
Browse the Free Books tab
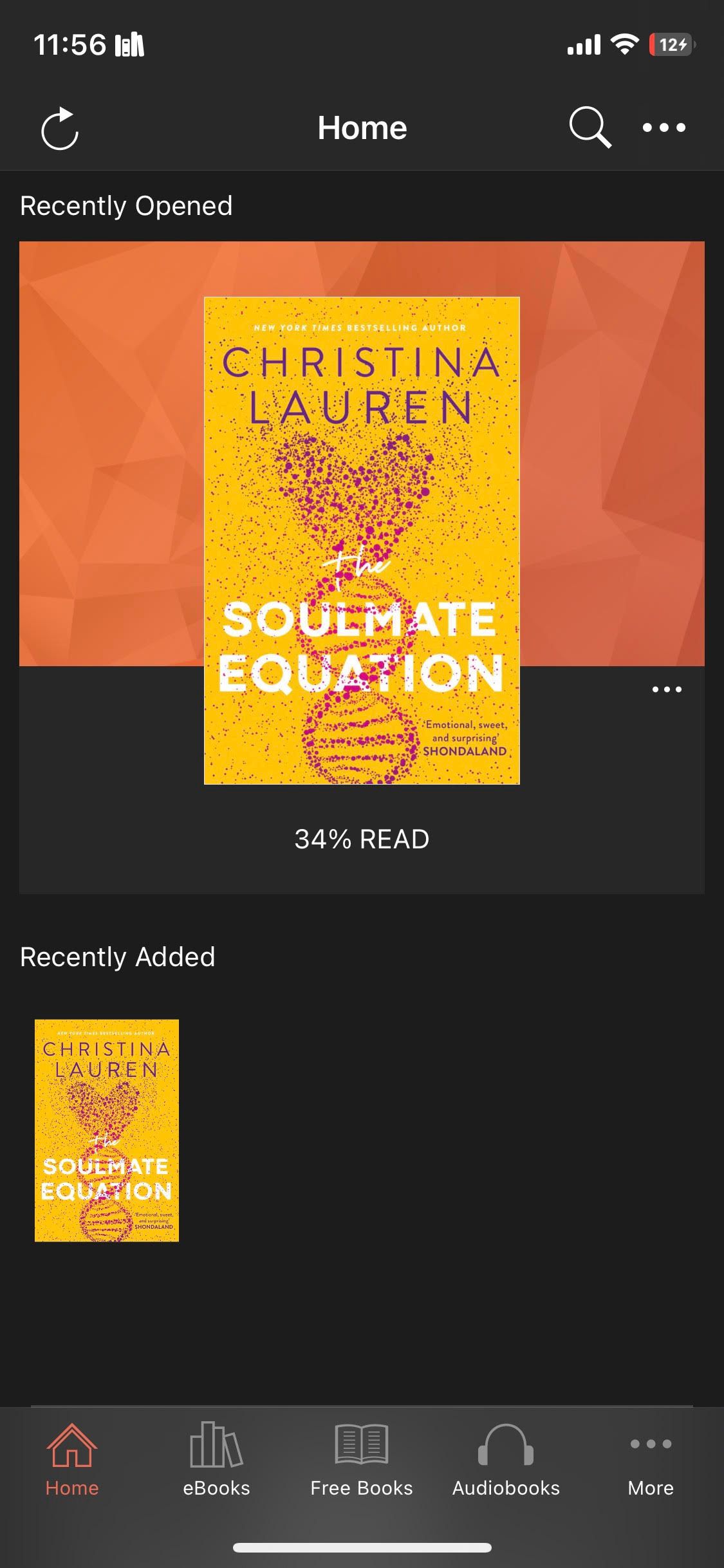click(362, 1460)
